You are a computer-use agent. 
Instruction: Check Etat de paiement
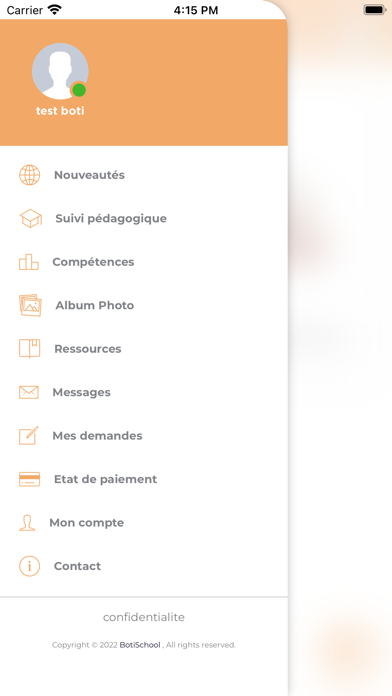tap(143, 479)
